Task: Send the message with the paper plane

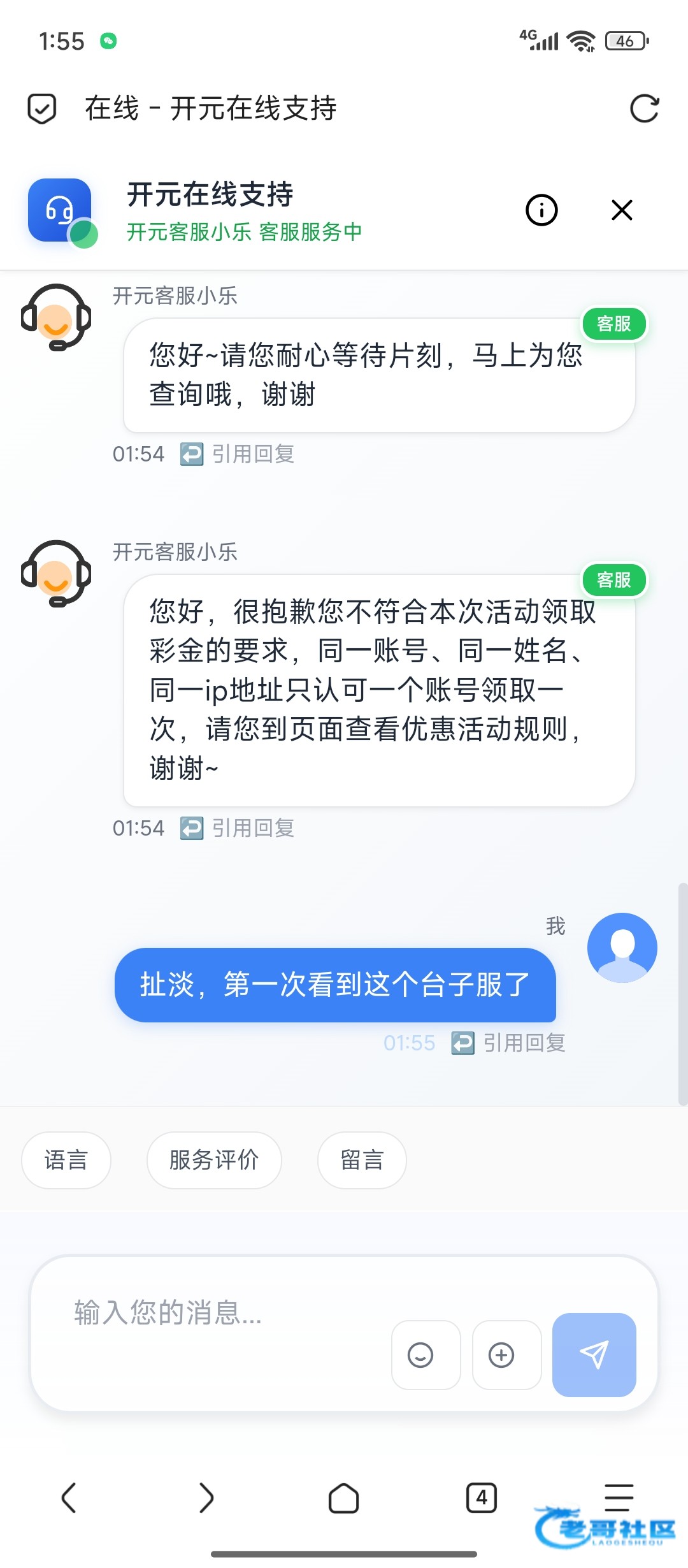Action: [x=594, y=1355]
